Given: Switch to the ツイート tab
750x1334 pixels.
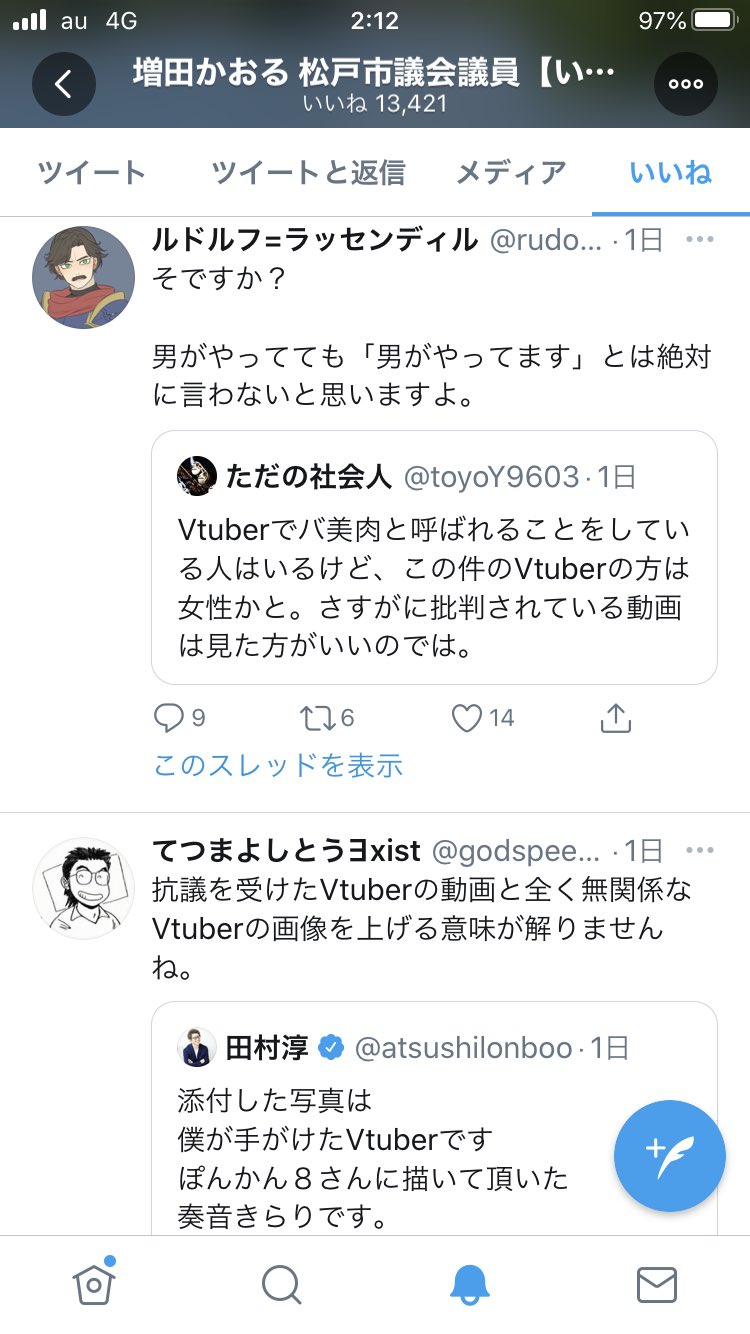Looking at the screenshot, I should point(92,173).
